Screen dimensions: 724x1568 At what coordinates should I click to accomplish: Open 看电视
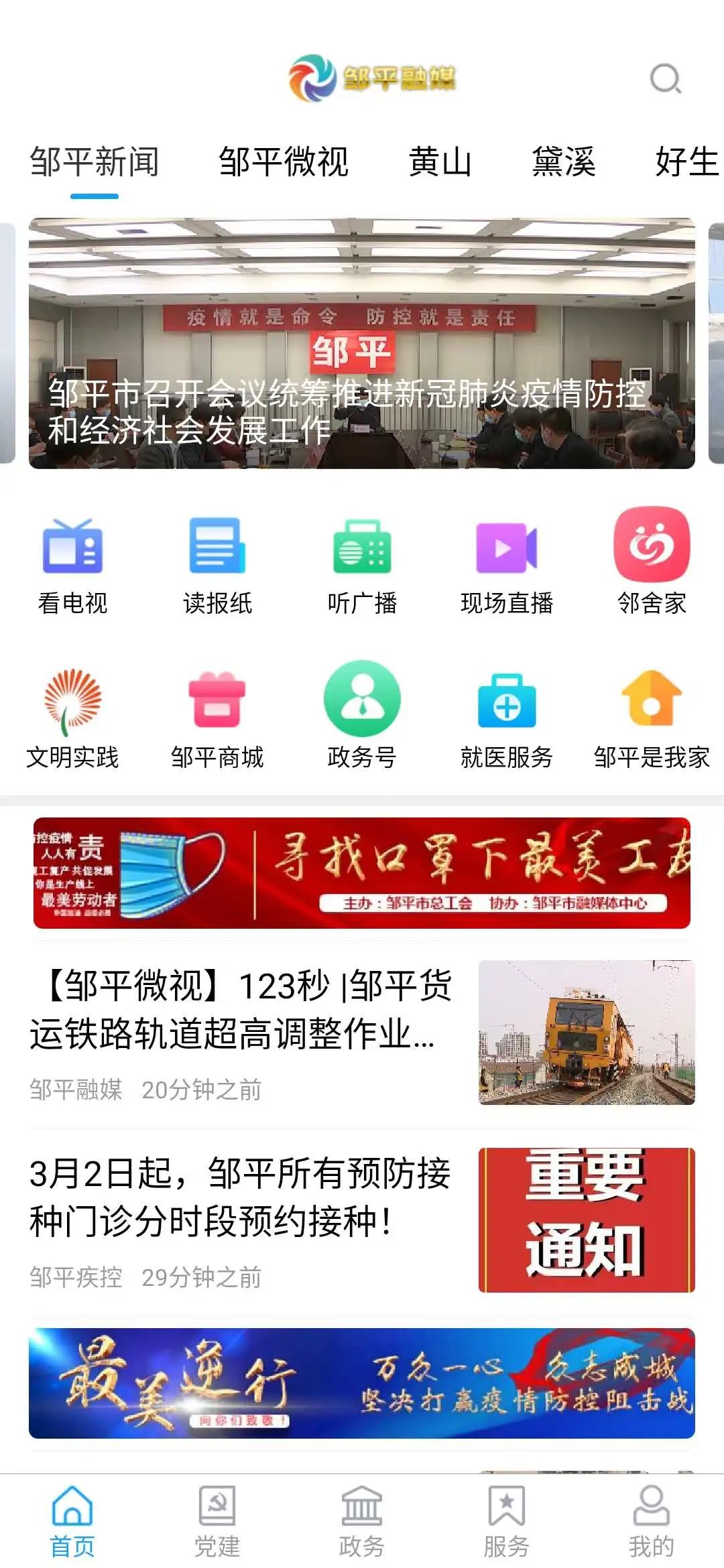[x=72, y=566]
